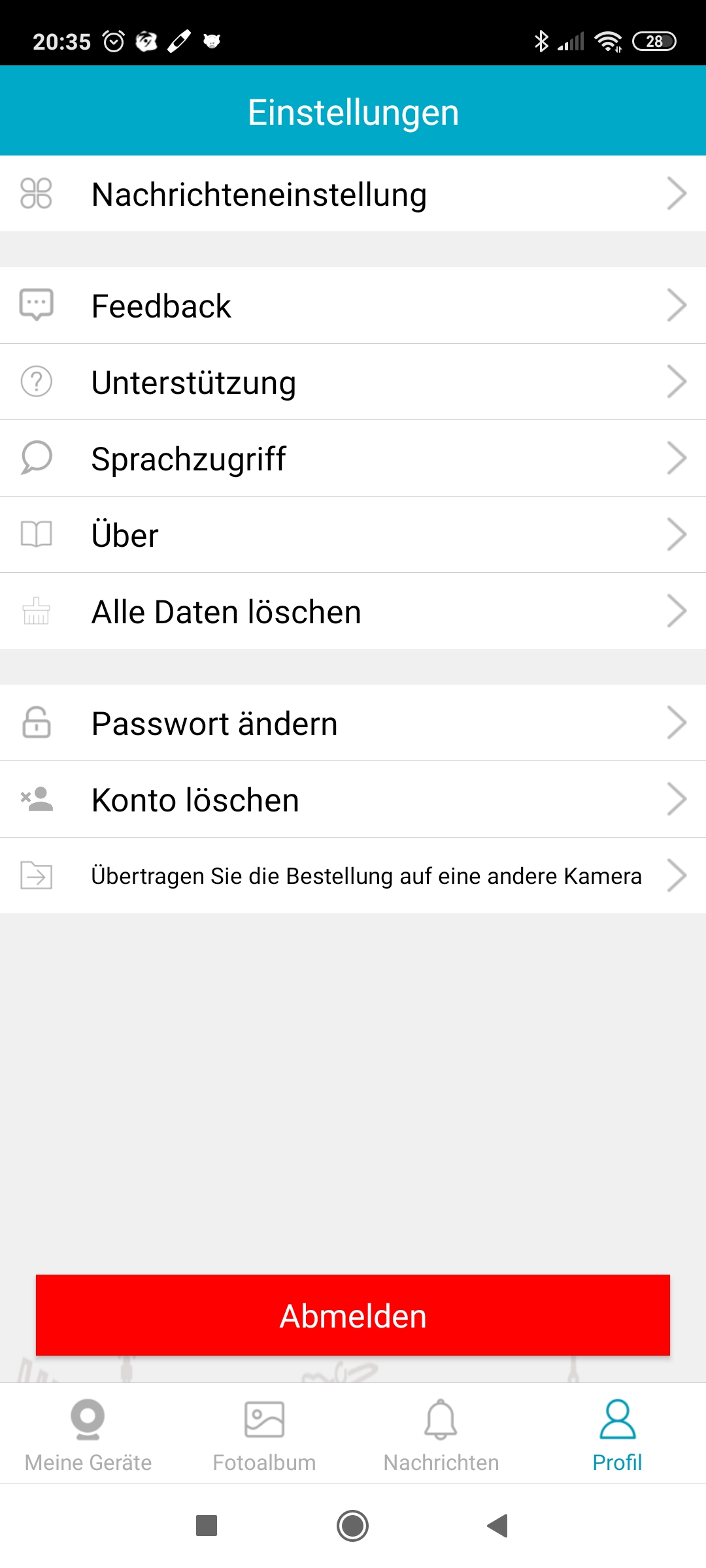The width and height of the screenshot is (706, 1568).
Task: Open Nachrichteneinstellung settings
Action: point(353,194)
